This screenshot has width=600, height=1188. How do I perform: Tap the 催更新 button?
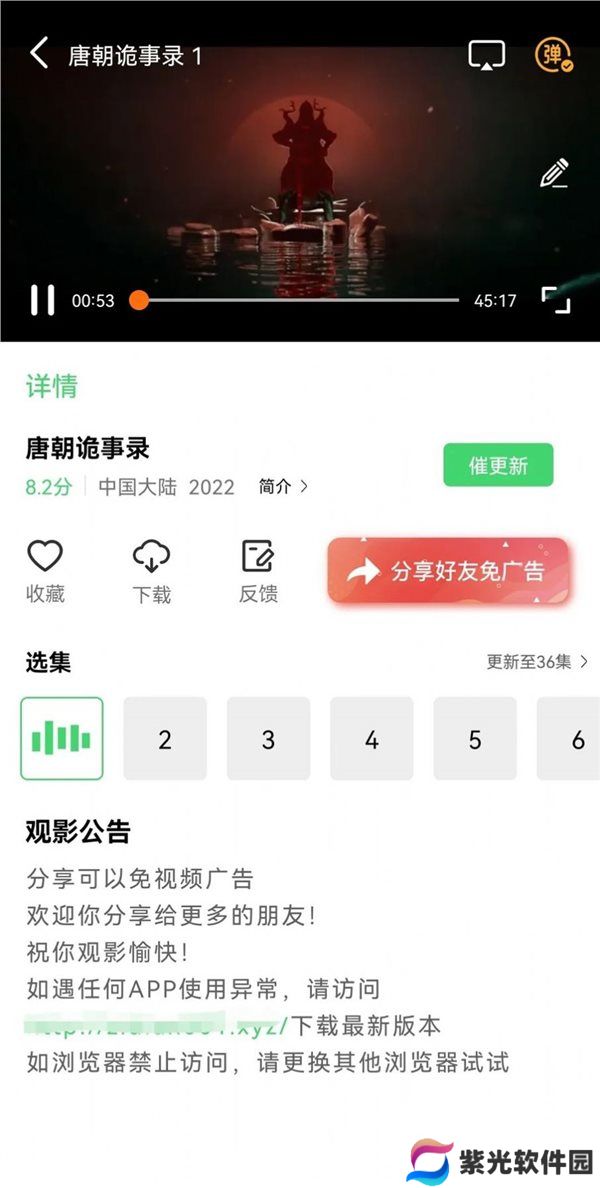498,465
